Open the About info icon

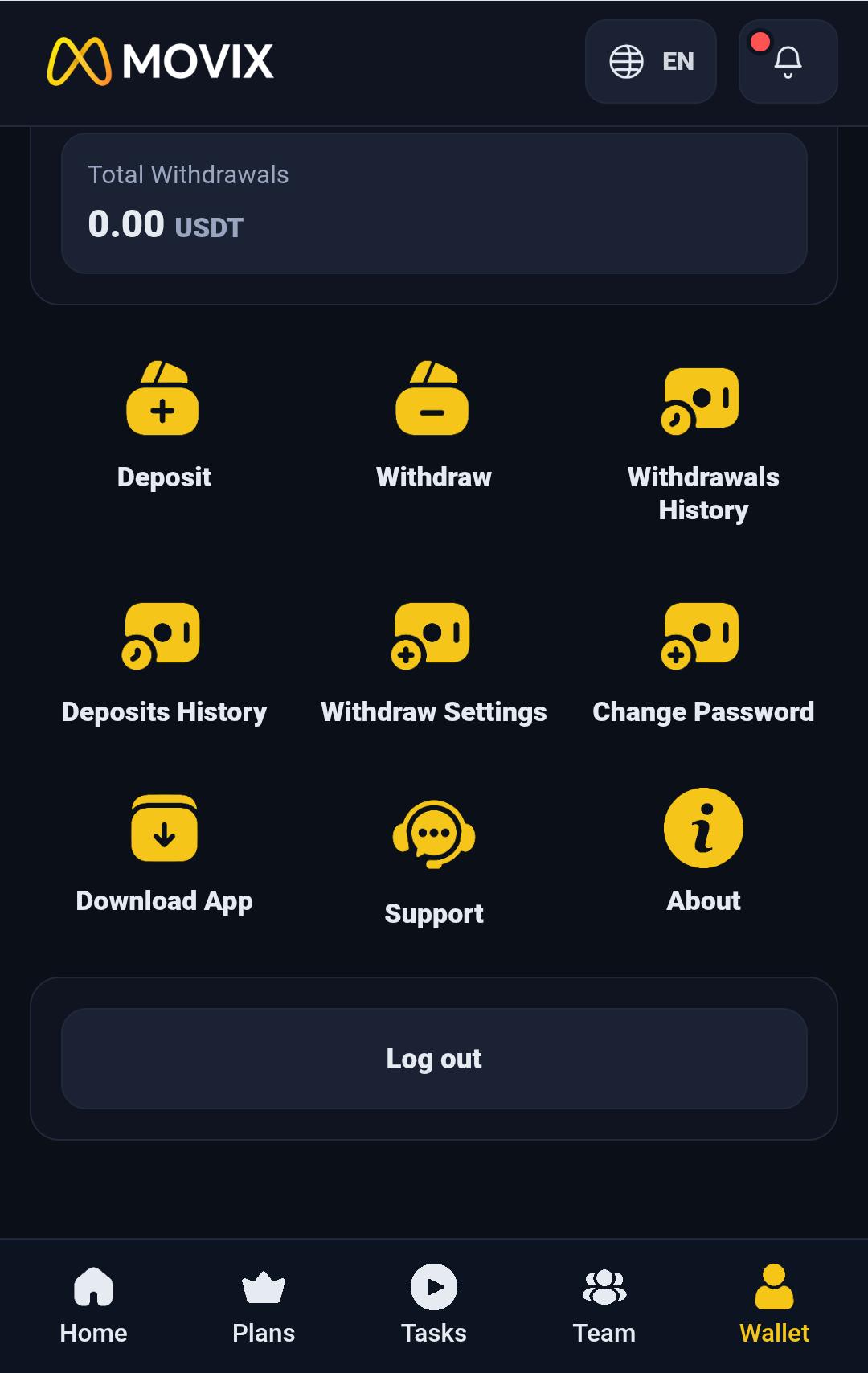(x=702, y=829)
